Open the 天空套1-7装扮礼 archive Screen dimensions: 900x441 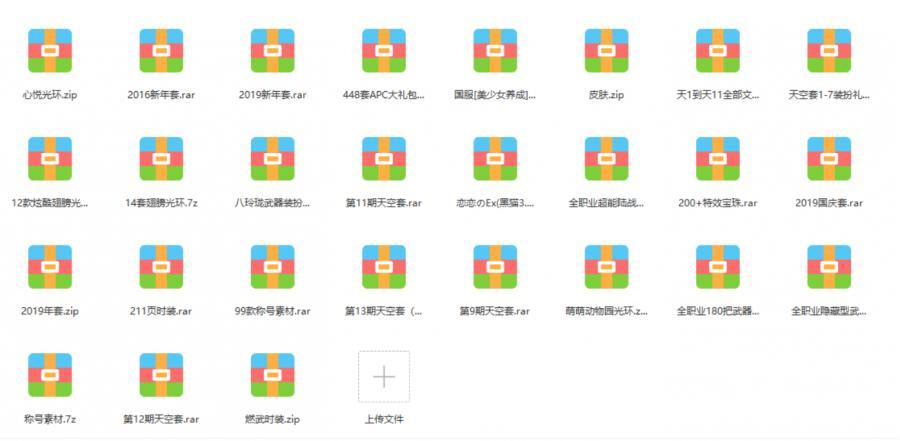829,51
